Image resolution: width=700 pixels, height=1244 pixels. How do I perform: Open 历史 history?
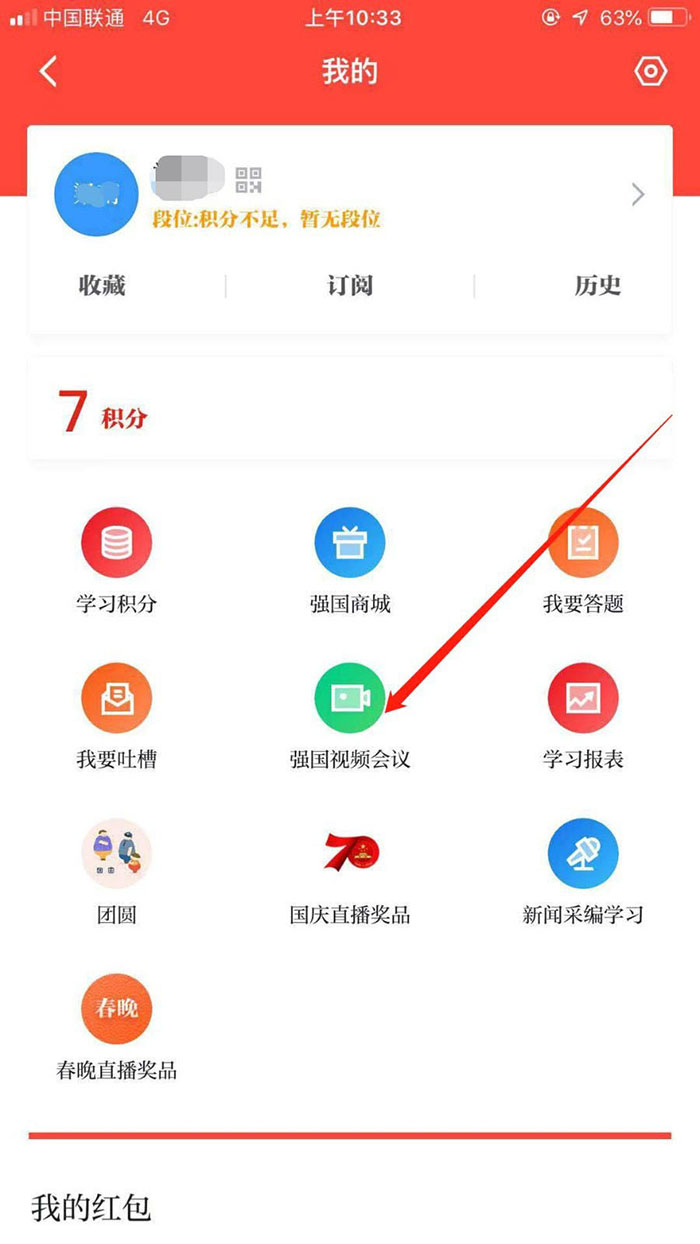coord(597,286)
